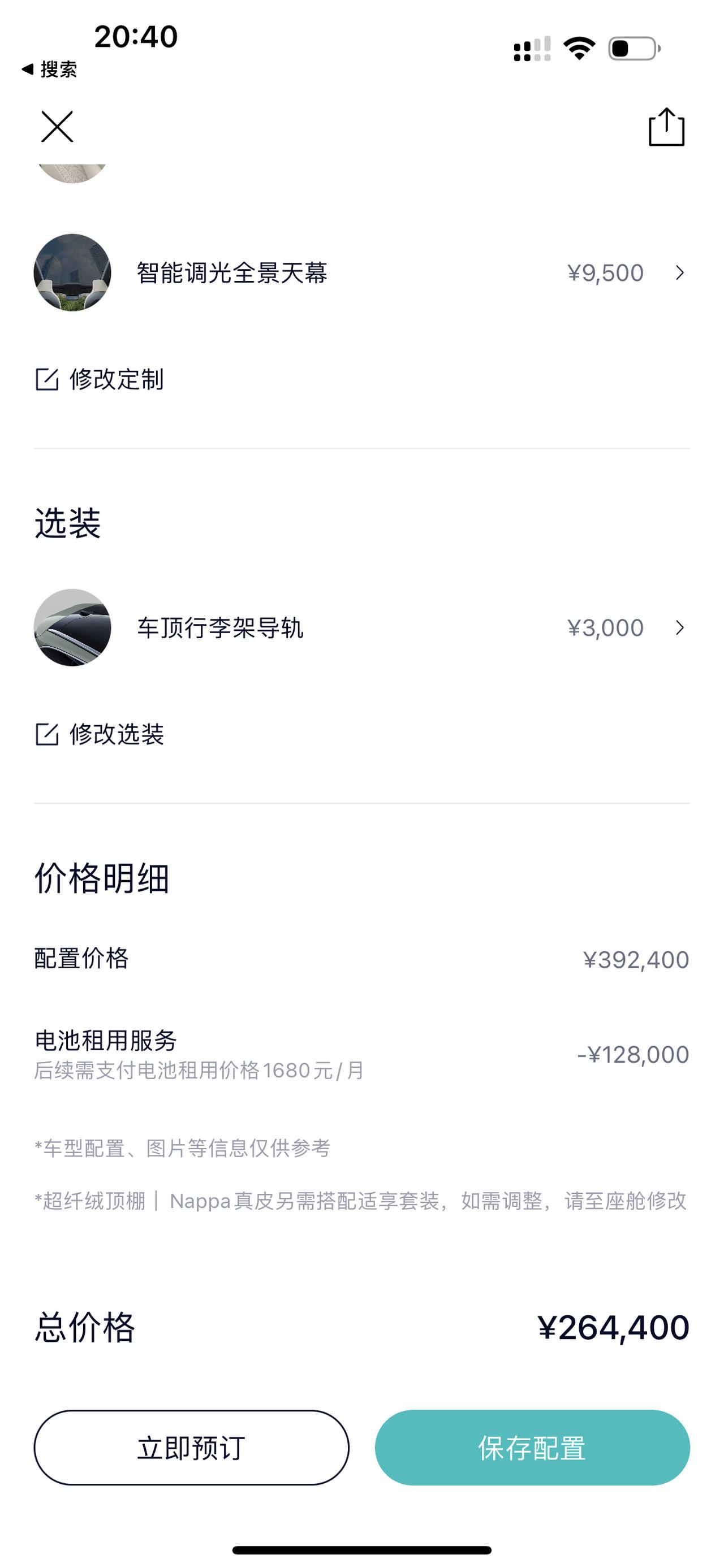This screenshot has height=1568, width=724.
Task: Share this vehicle configuration
Action: pos(666,127)
